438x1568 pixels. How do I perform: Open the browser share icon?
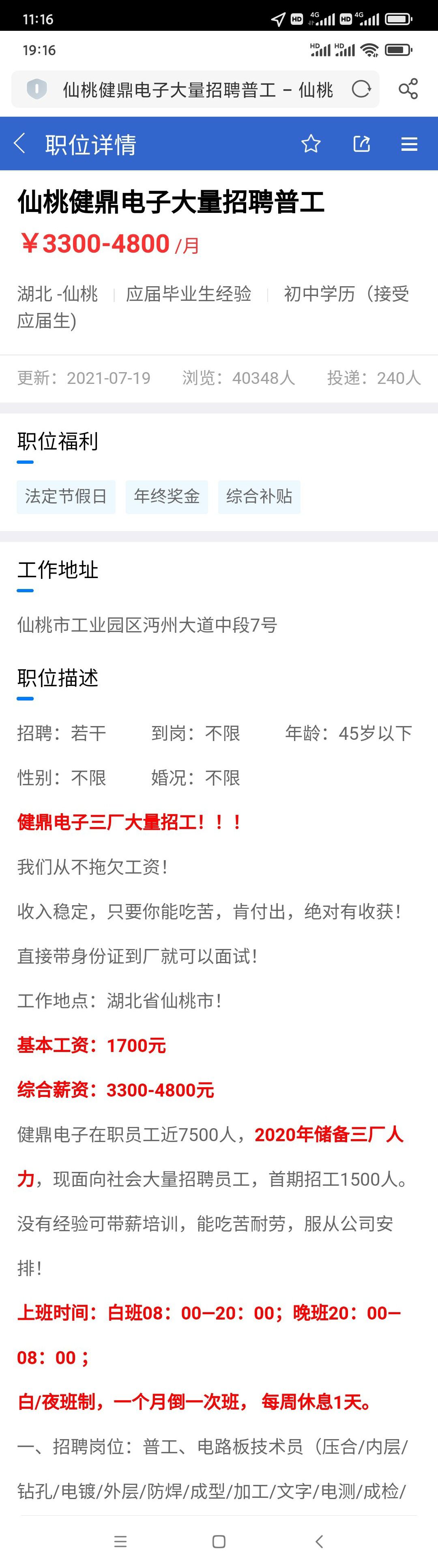[x=408, y=90]
